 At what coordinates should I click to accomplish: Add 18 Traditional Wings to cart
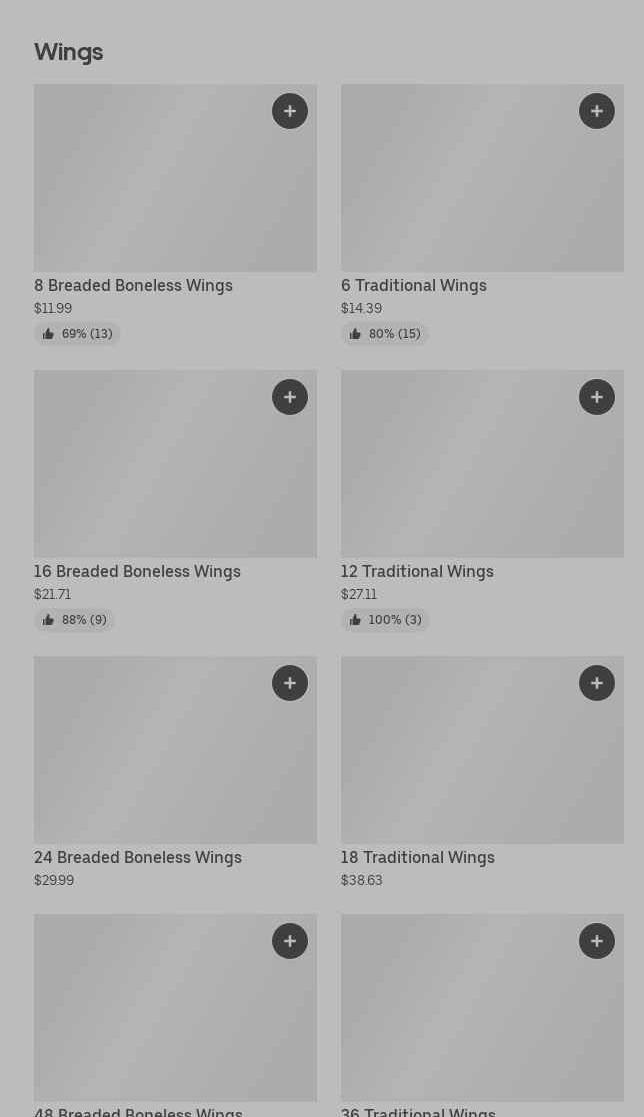click(597, 683)
